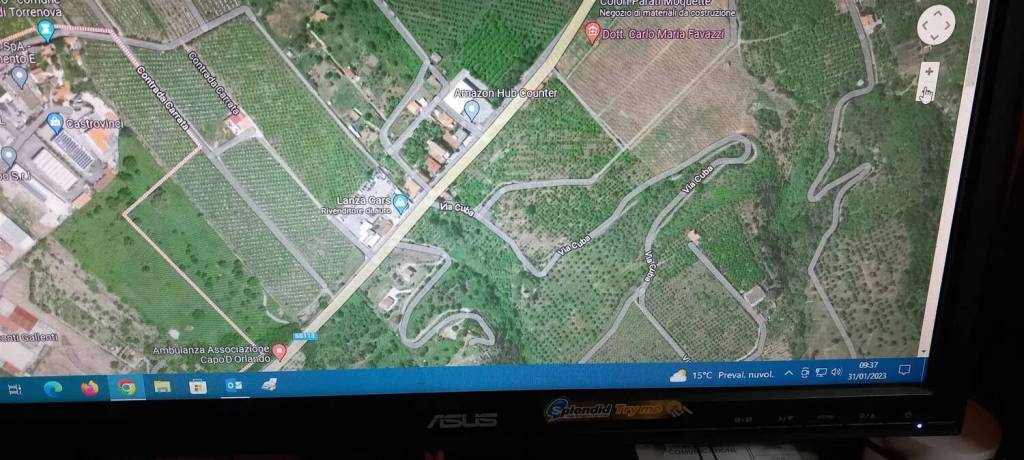Zoom in with the plus button

(928, 73)
